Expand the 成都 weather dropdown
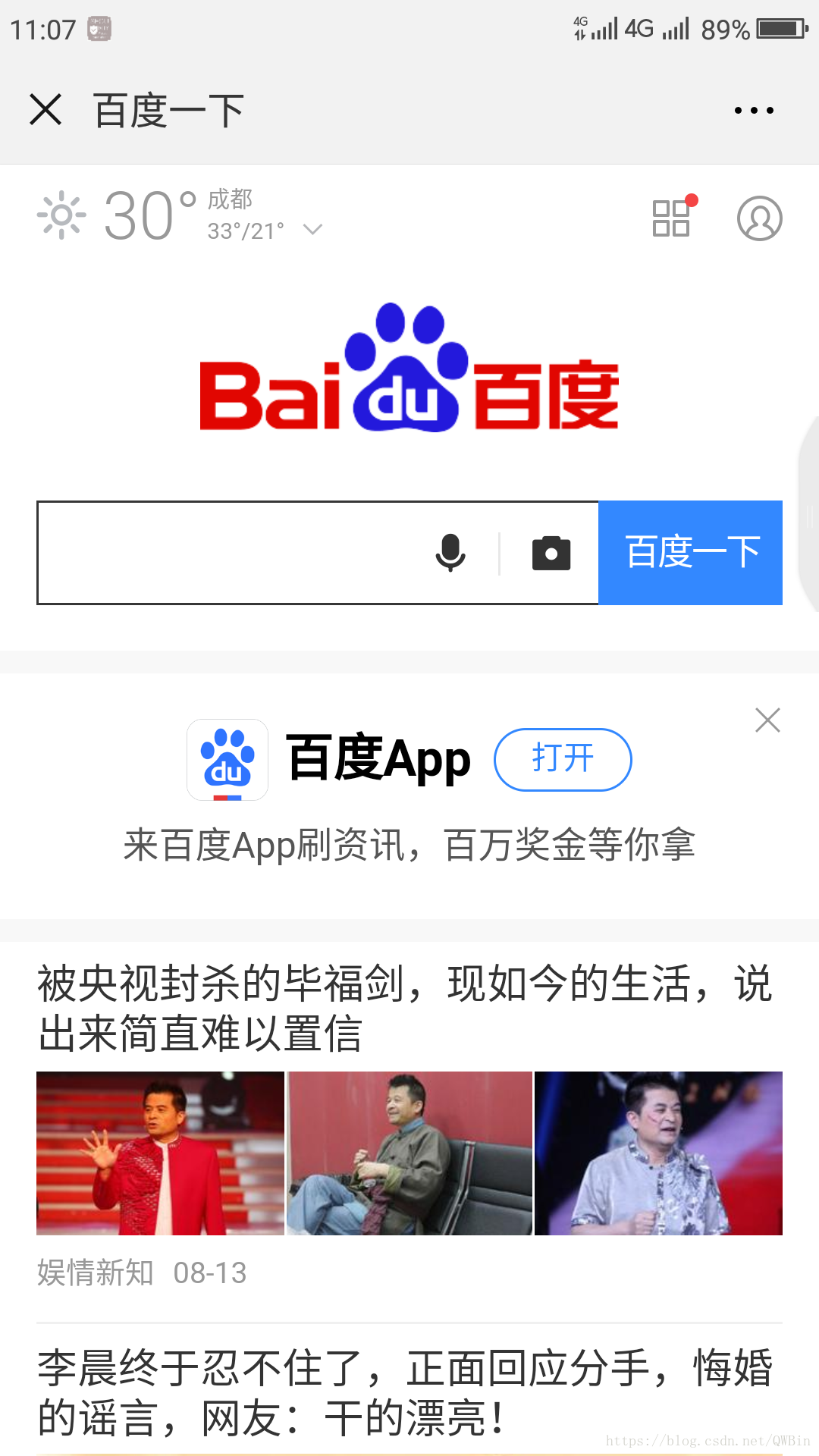Viewport: 819px width, 1456px height. point(312,229)
